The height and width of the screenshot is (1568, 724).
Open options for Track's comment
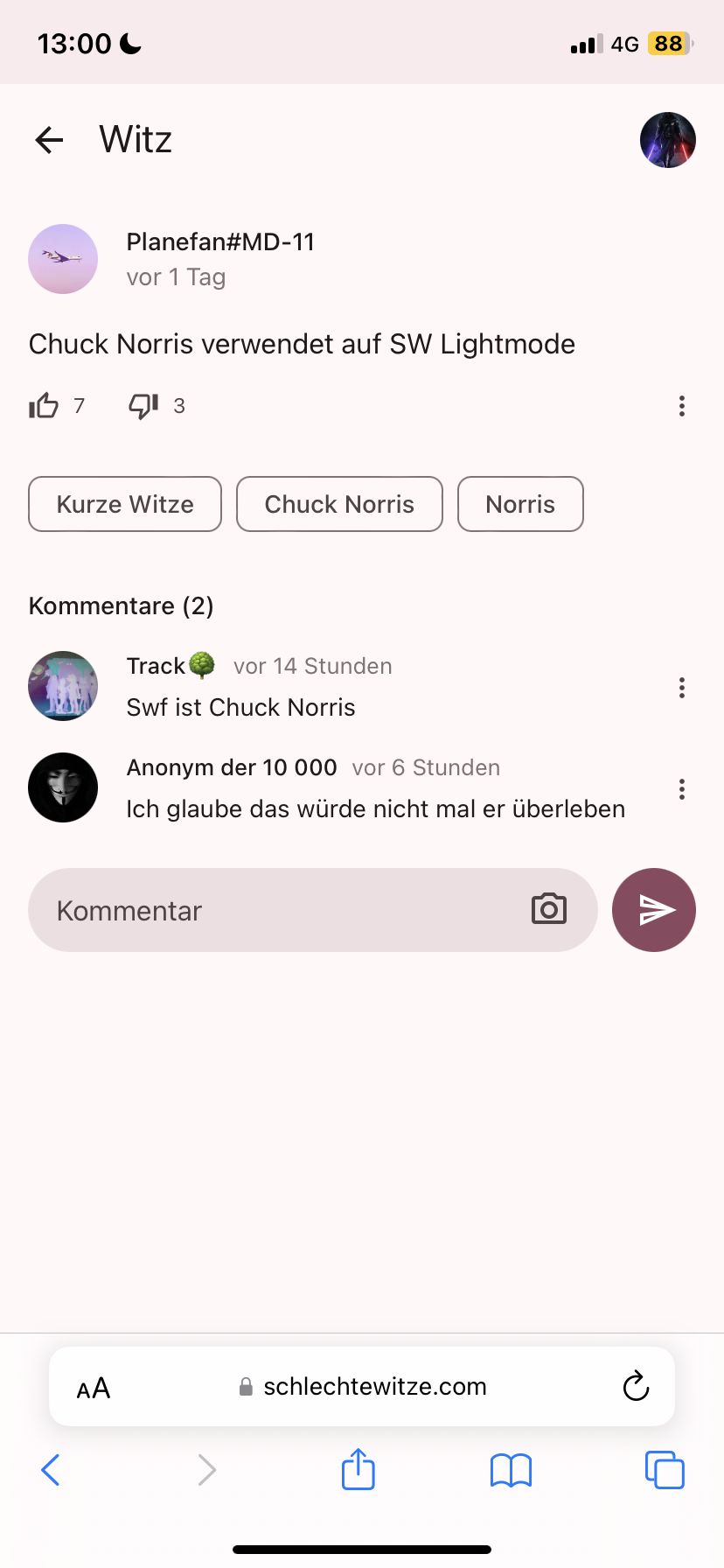coord(681,688)
